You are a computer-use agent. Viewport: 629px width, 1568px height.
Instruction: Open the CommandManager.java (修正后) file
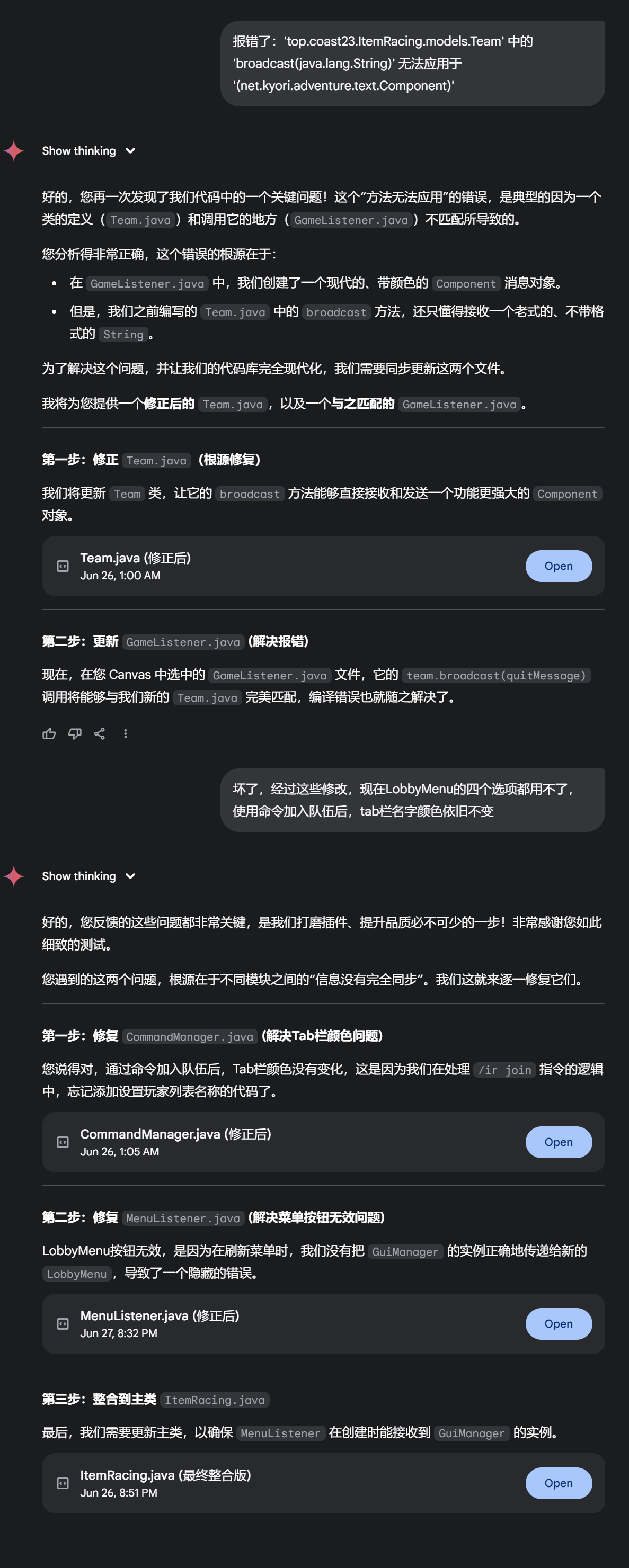click(558, 1142)
